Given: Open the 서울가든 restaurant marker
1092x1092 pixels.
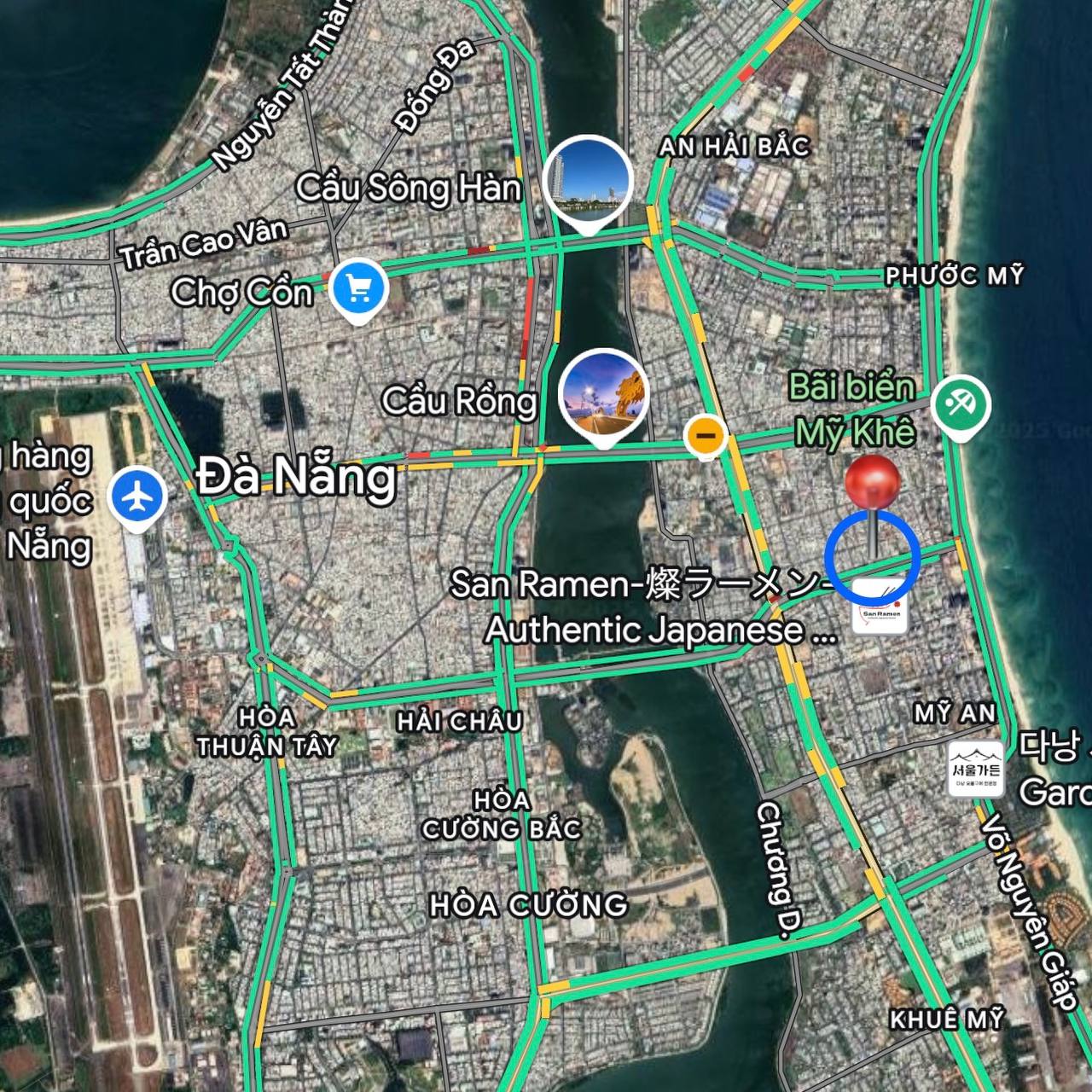Looking at the screenshot, I should tap(976, 769).
